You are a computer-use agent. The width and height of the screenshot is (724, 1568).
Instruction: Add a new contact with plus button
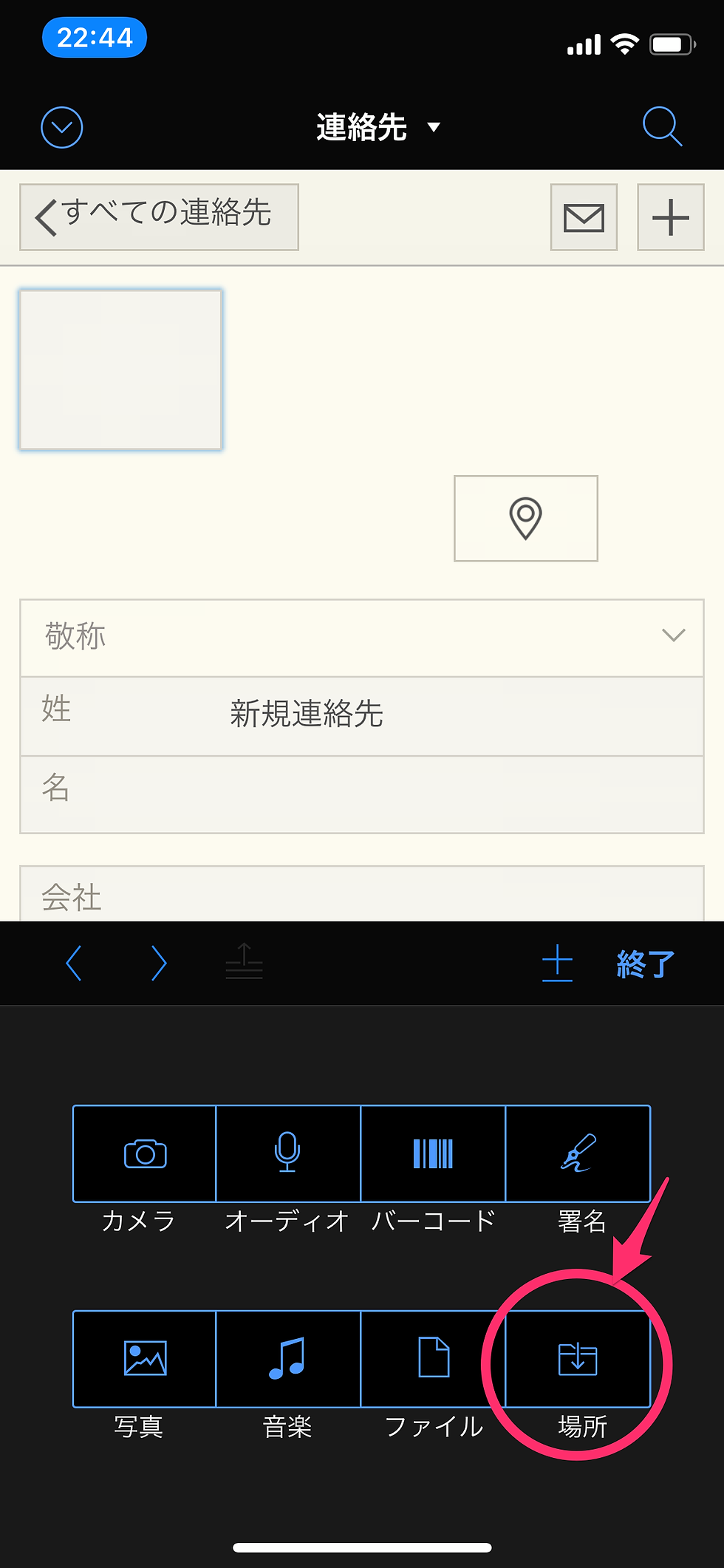670,217
